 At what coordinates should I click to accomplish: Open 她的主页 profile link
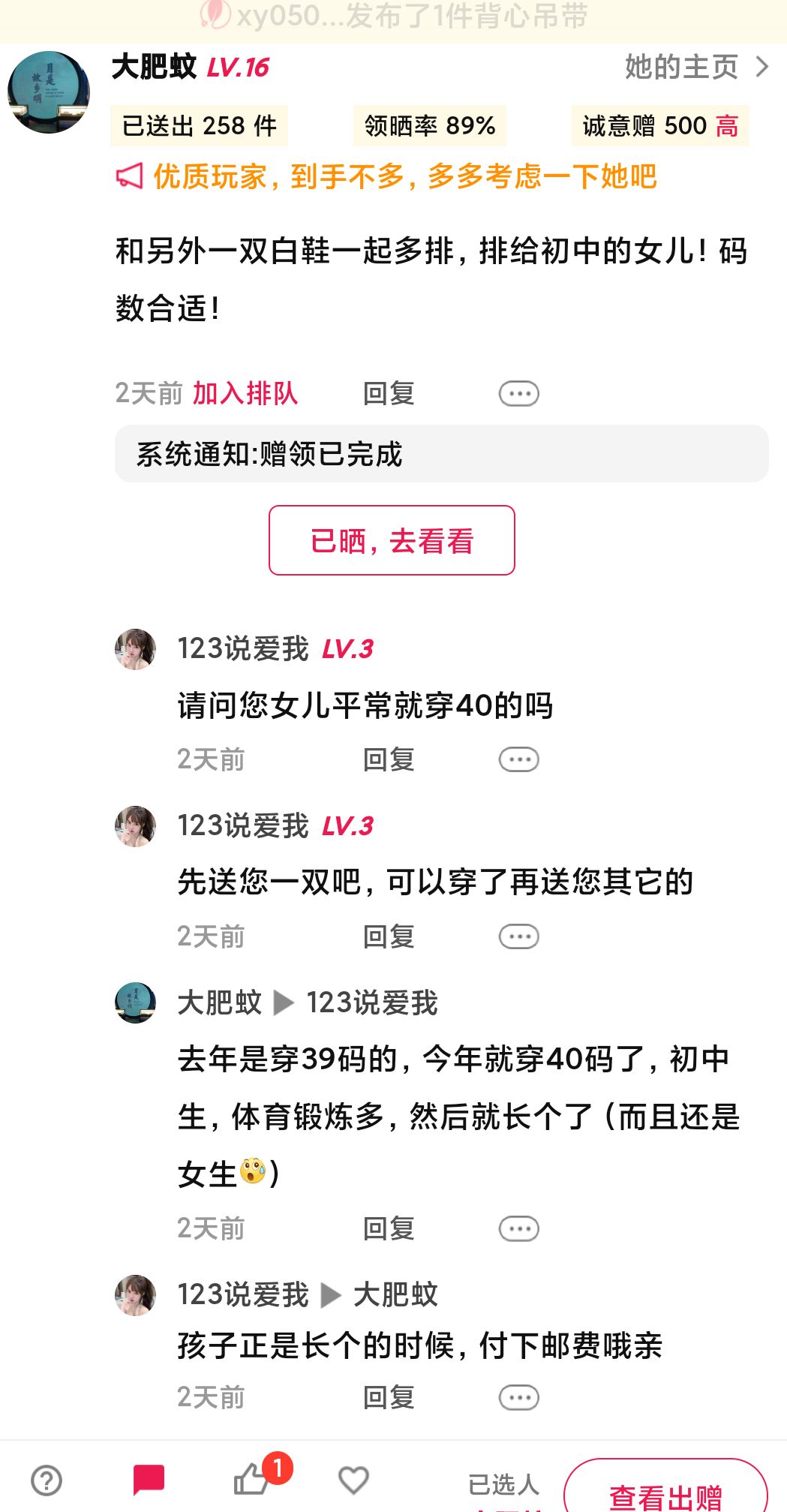[695, 68]
